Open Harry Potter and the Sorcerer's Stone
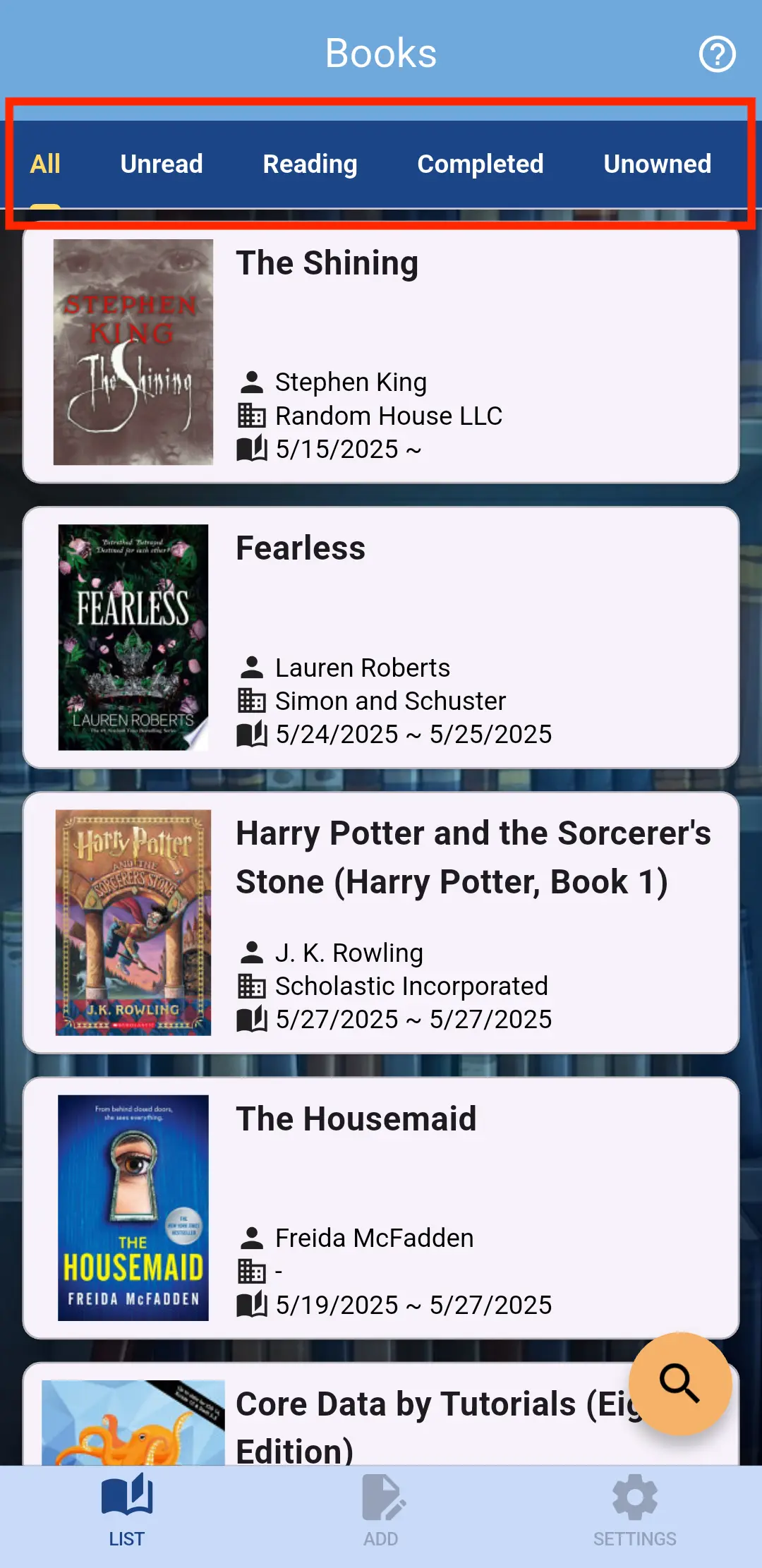 click(x=381, y=922)
